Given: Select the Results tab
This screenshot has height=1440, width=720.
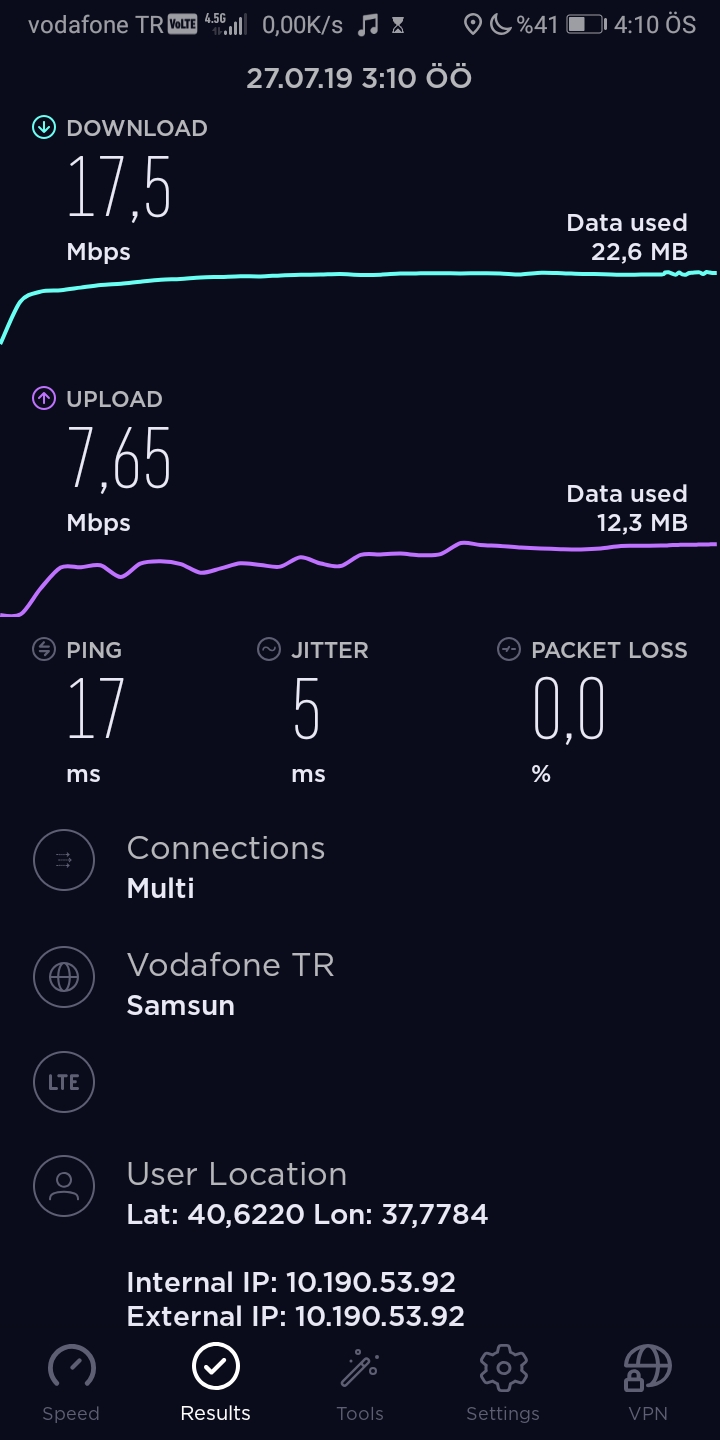Looking at the screenshot, I should [x=215, y=1384].
